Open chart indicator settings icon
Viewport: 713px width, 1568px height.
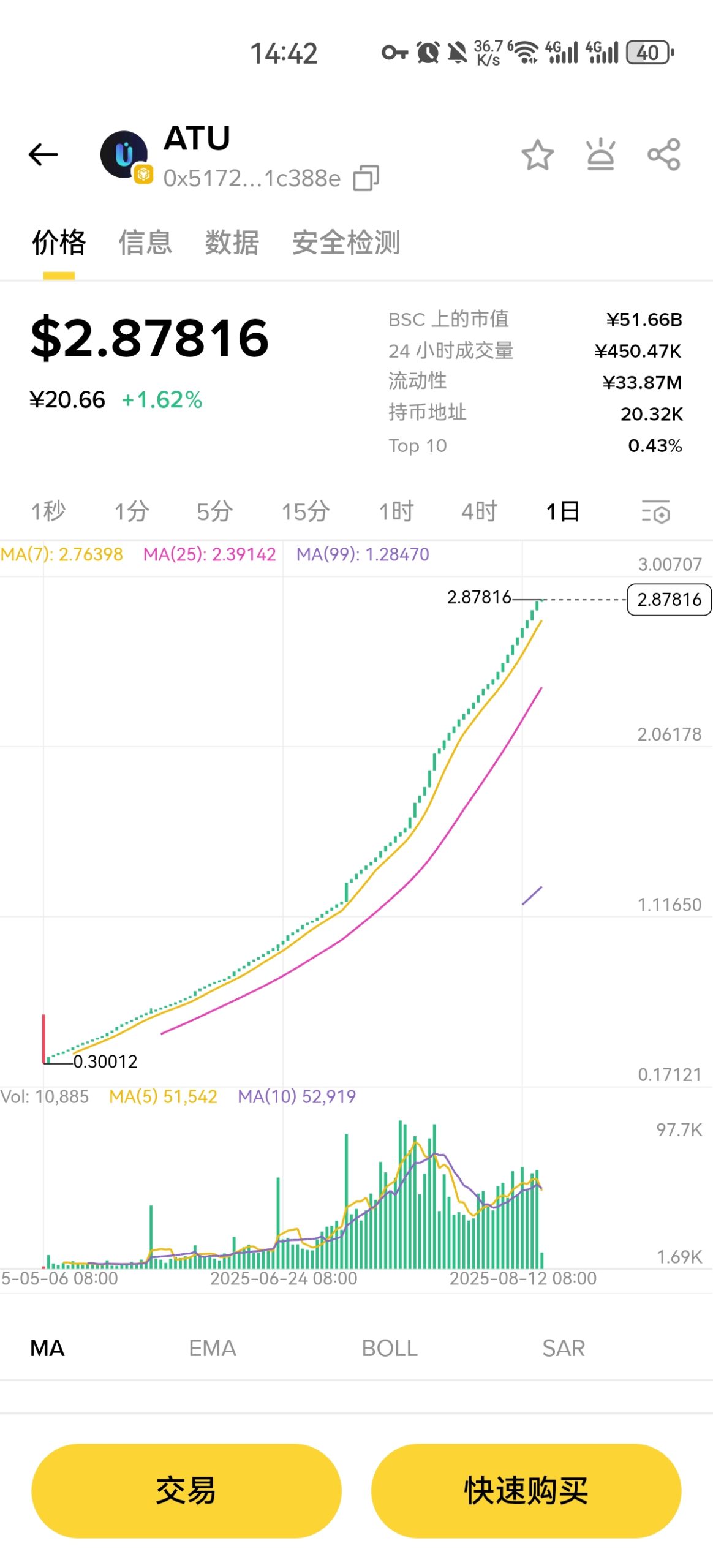click(654, 510)
